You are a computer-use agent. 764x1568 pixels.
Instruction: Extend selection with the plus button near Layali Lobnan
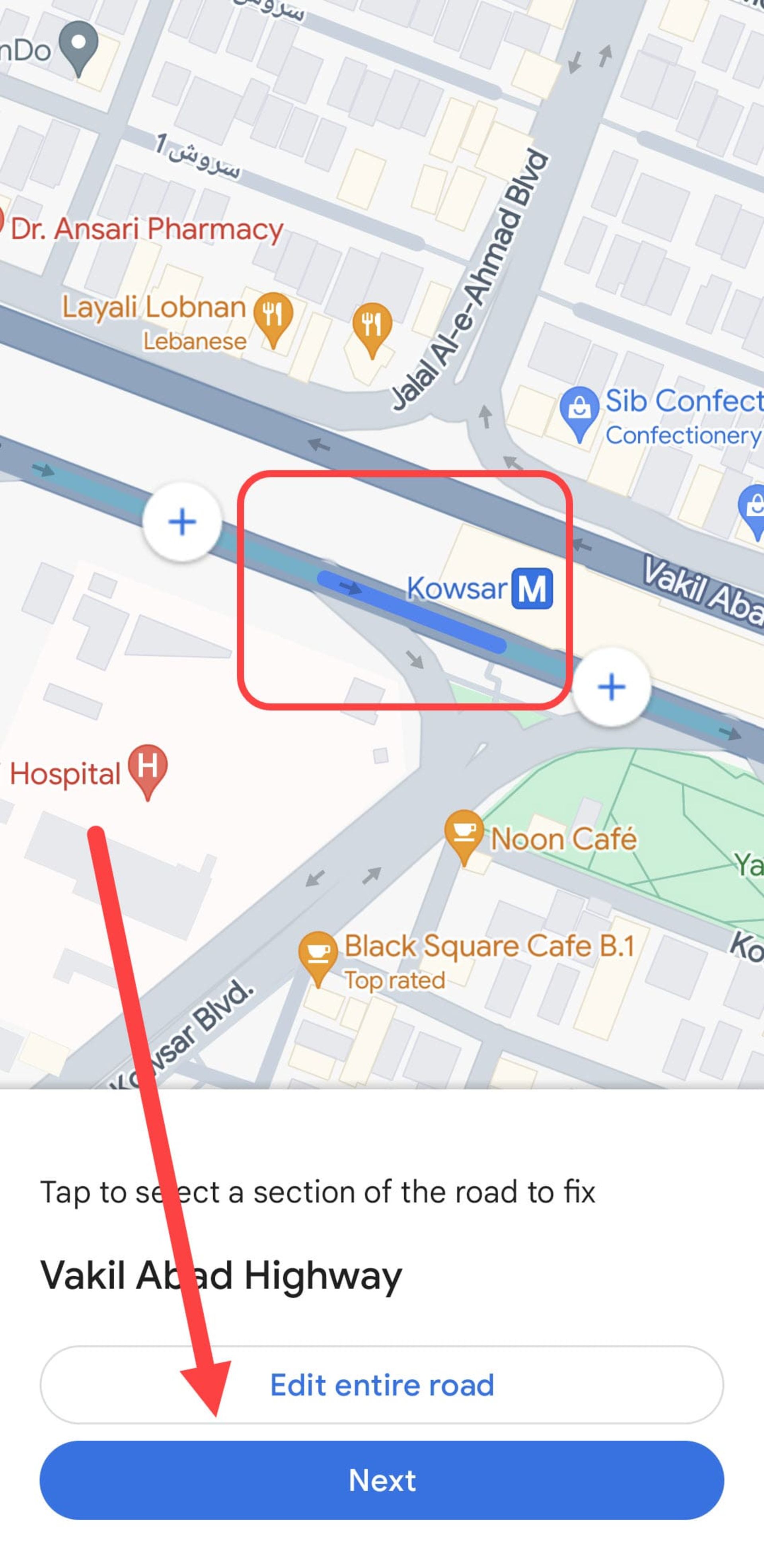[181, 522]
